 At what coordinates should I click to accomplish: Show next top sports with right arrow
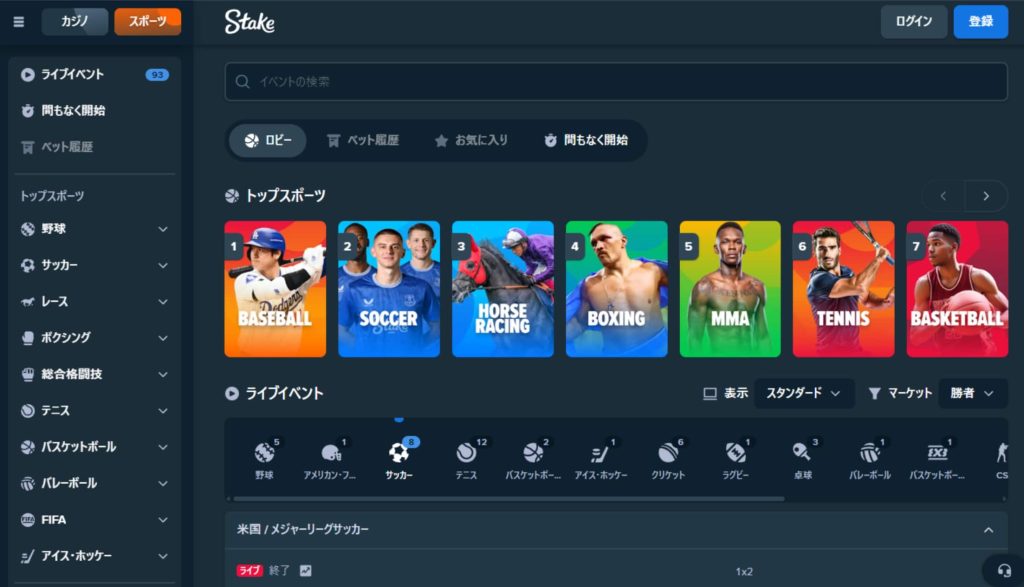tap(986, 196)
